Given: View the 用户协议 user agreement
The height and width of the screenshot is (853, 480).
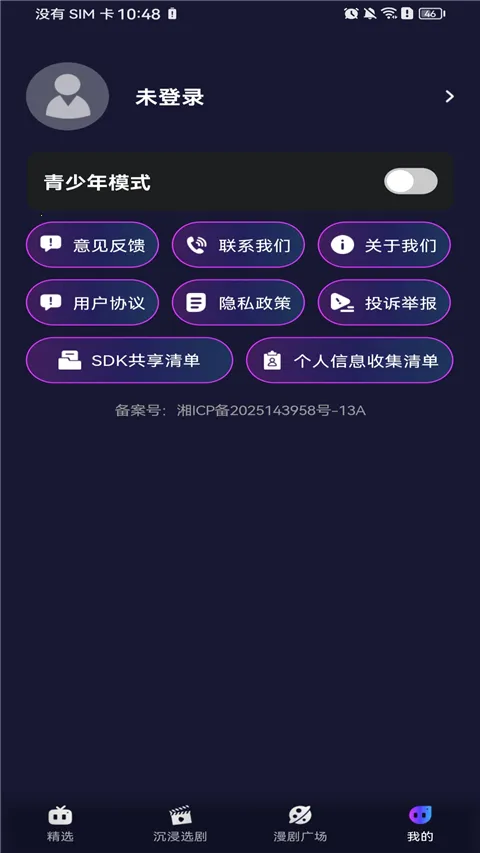Looking at the screenshot, I should click(93, 302).
